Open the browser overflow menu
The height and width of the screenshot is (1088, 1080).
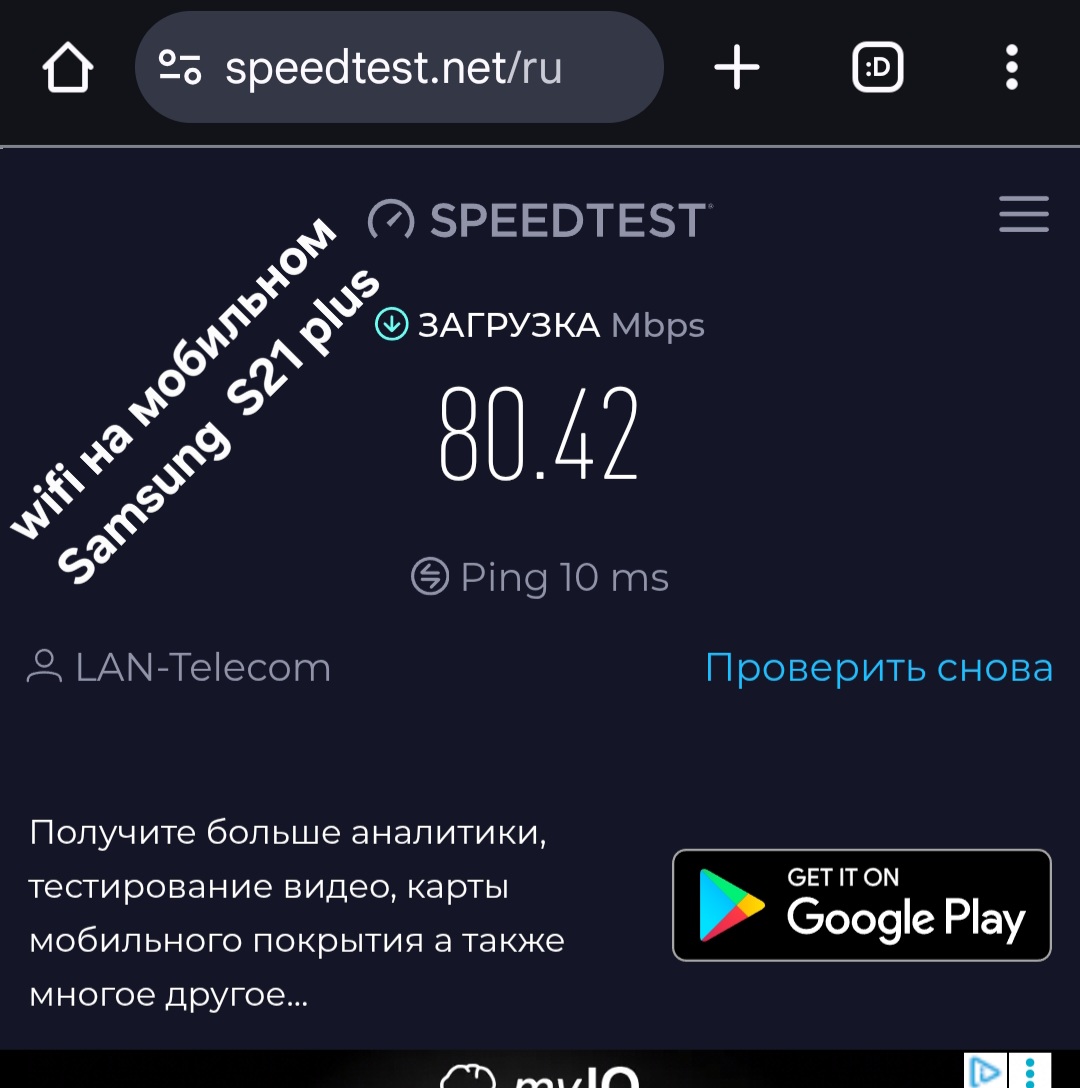click(x=1012, y=69)
